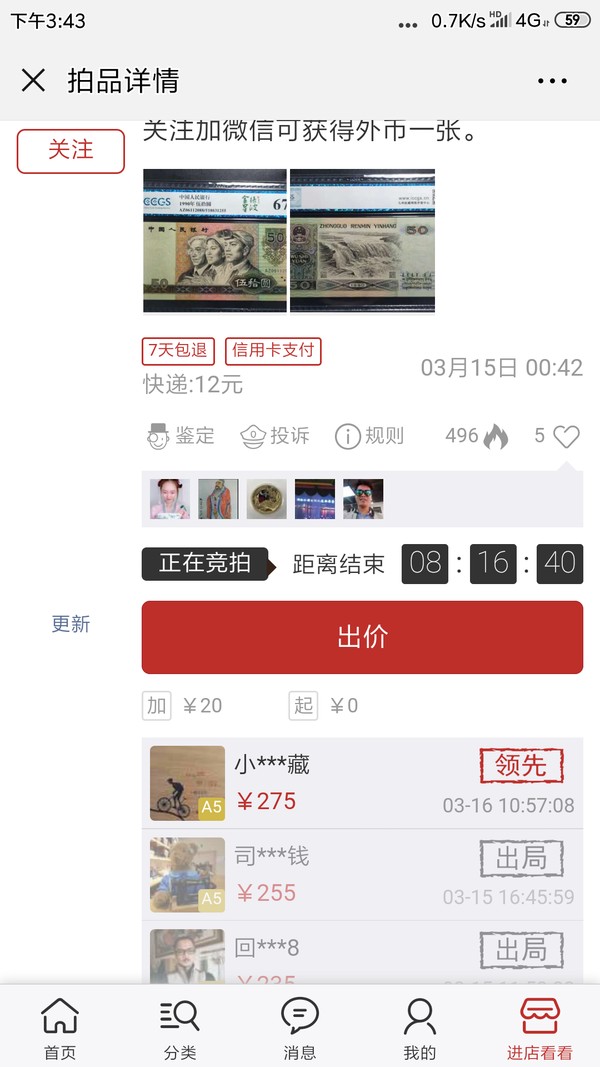
Task: Open the three-dot overflow menu
Action: point(552,81)
